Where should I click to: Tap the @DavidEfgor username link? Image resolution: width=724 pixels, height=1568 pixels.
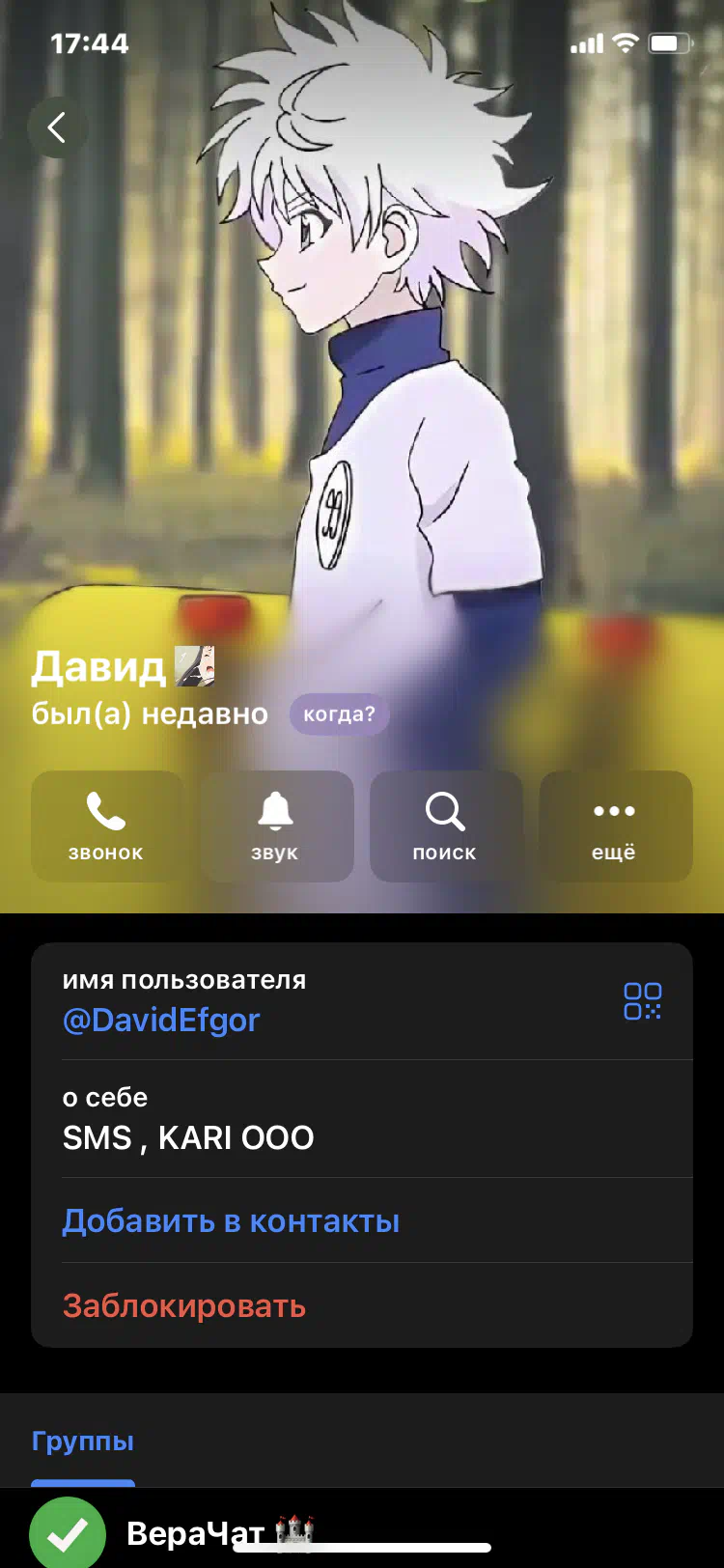click(x=161, y=1021)
